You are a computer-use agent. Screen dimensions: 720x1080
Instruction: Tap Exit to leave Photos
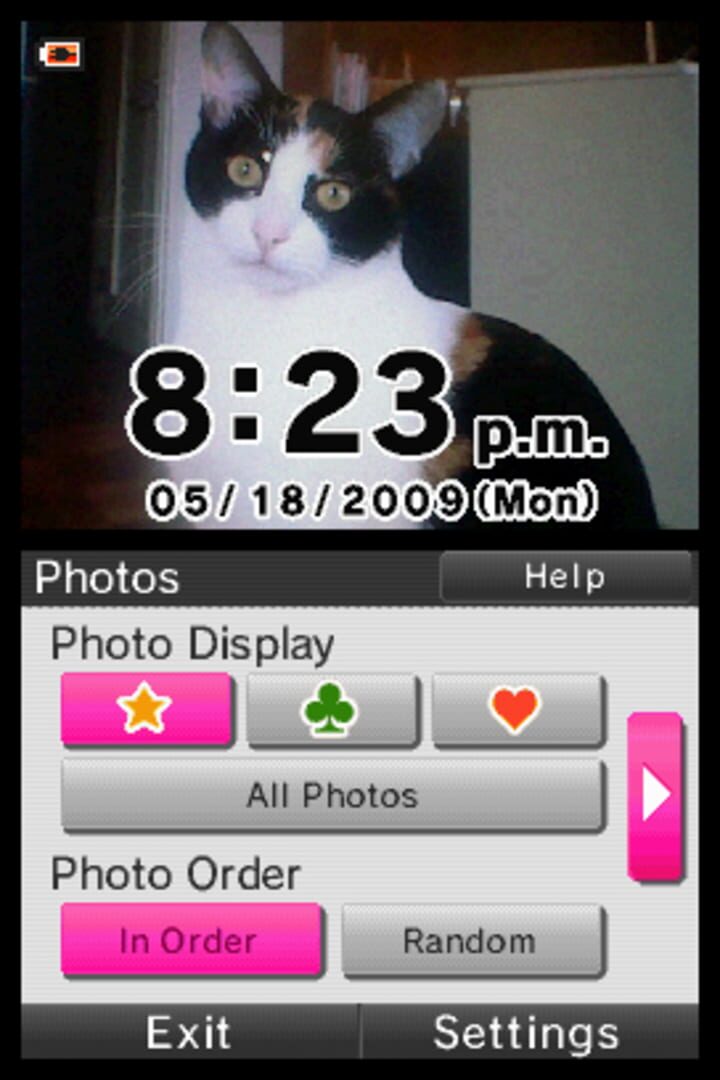click(x=189, y=1032)
